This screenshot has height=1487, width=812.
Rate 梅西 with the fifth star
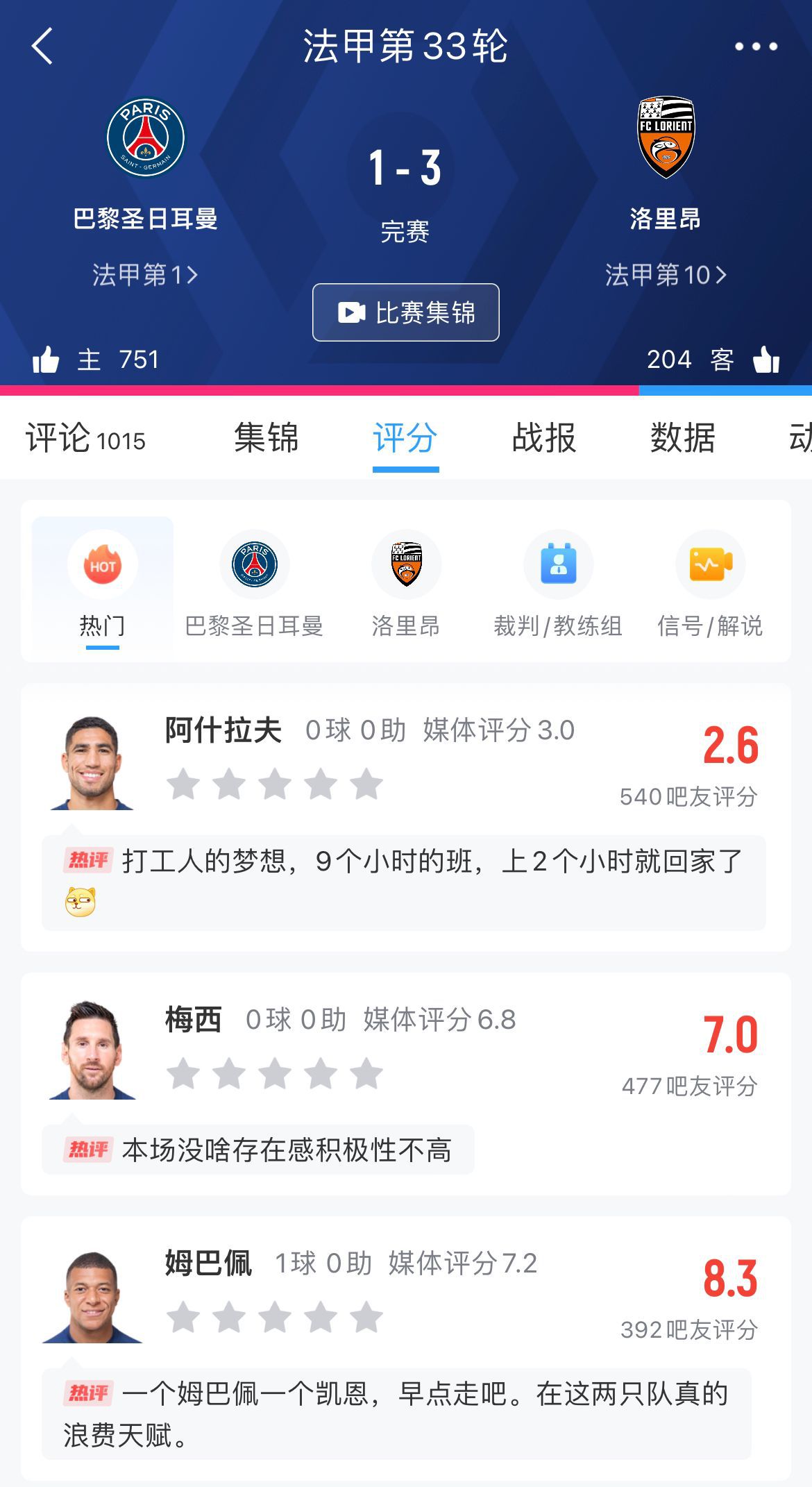coord(366,1073)
